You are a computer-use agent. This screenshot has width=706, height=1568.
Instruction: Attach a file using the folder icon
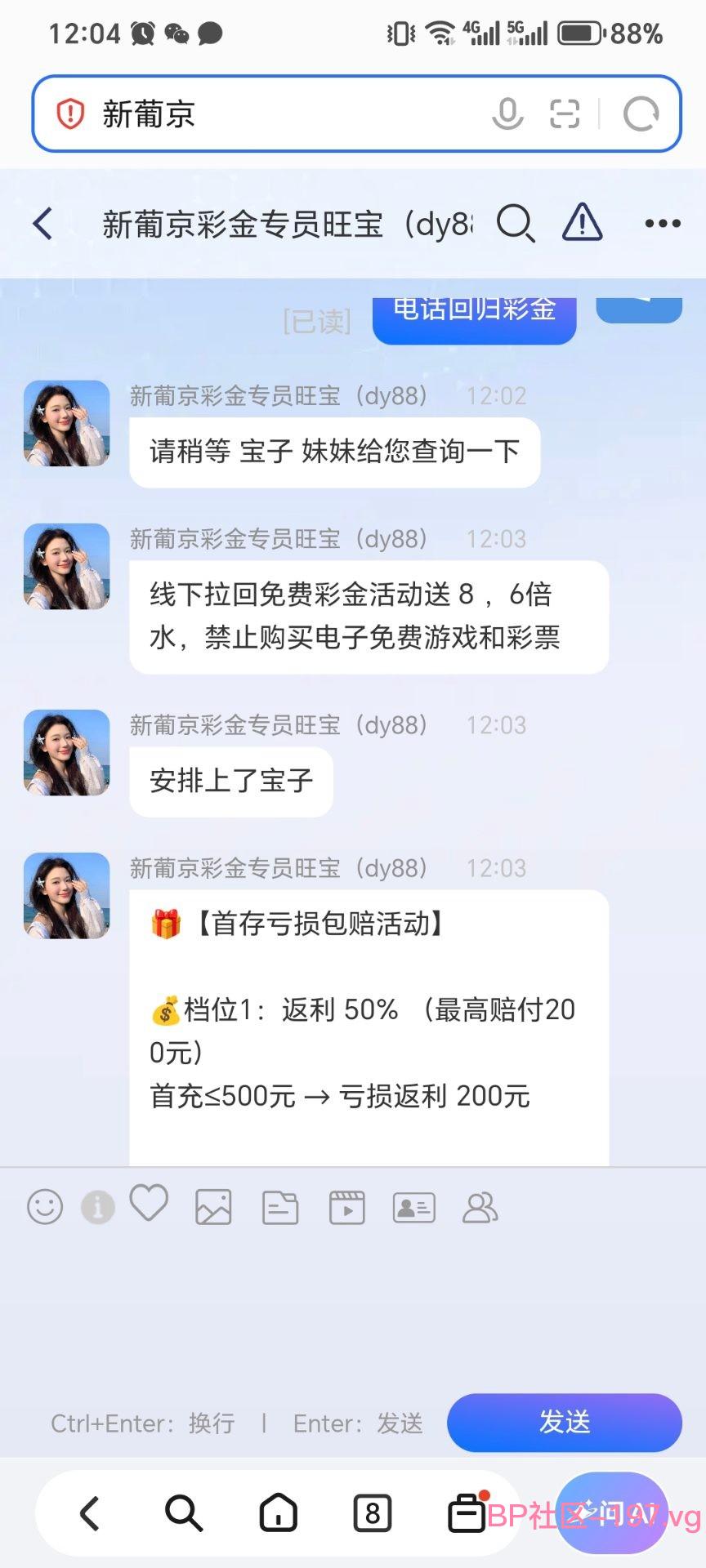pos(280,1207)
